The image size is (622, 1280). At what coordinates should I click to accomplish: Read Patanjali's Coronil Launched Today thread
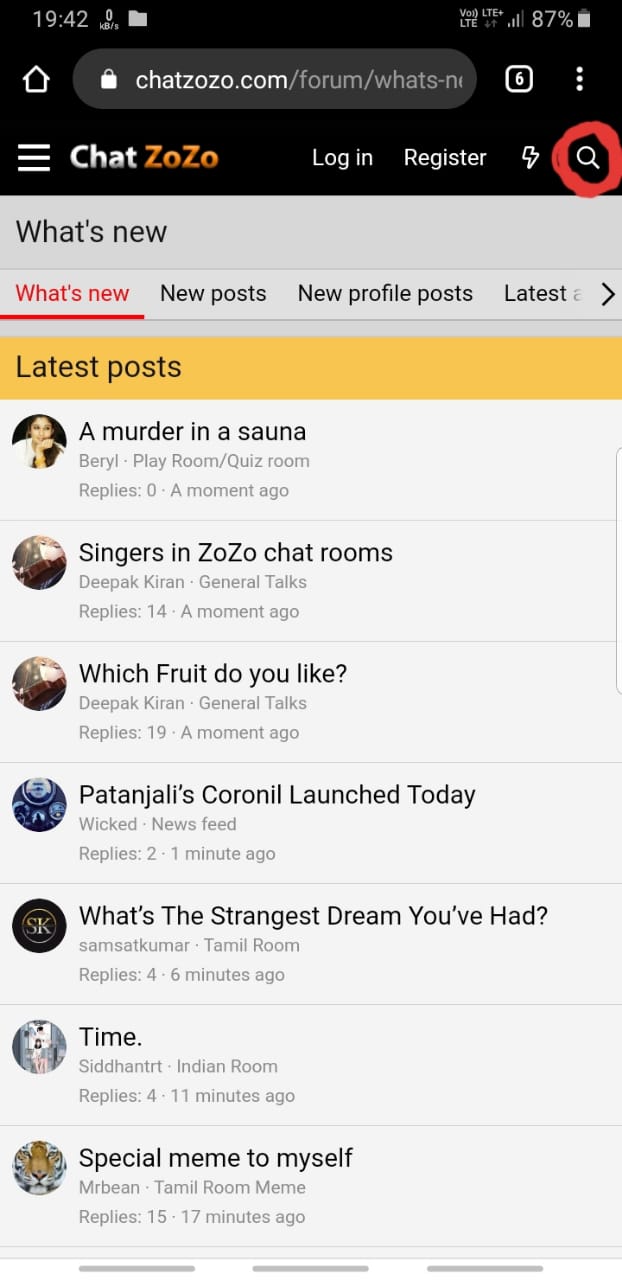(277, 795)
